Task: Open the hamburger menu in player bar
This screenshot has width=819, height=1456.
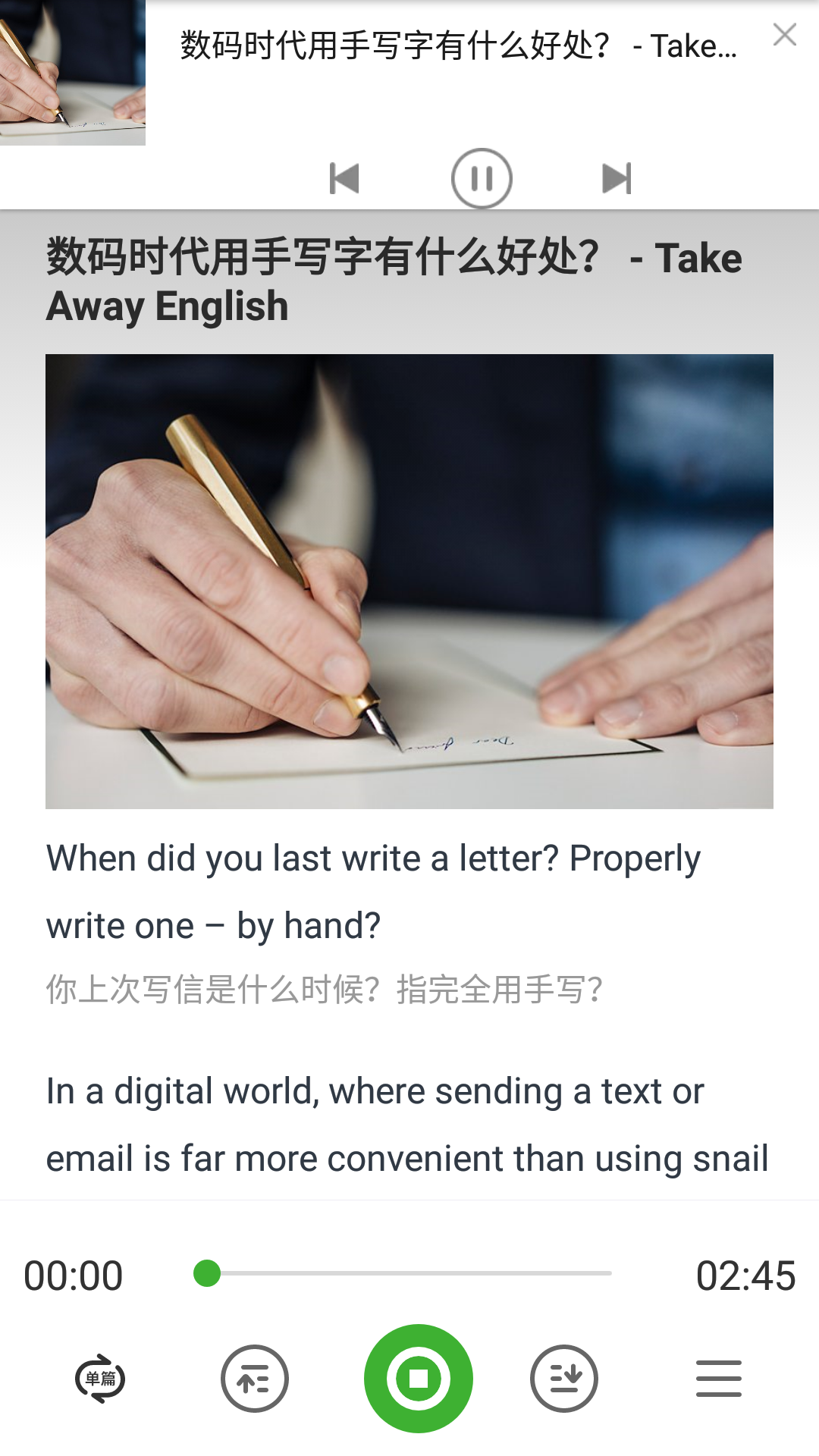Action: point(718,1379)
